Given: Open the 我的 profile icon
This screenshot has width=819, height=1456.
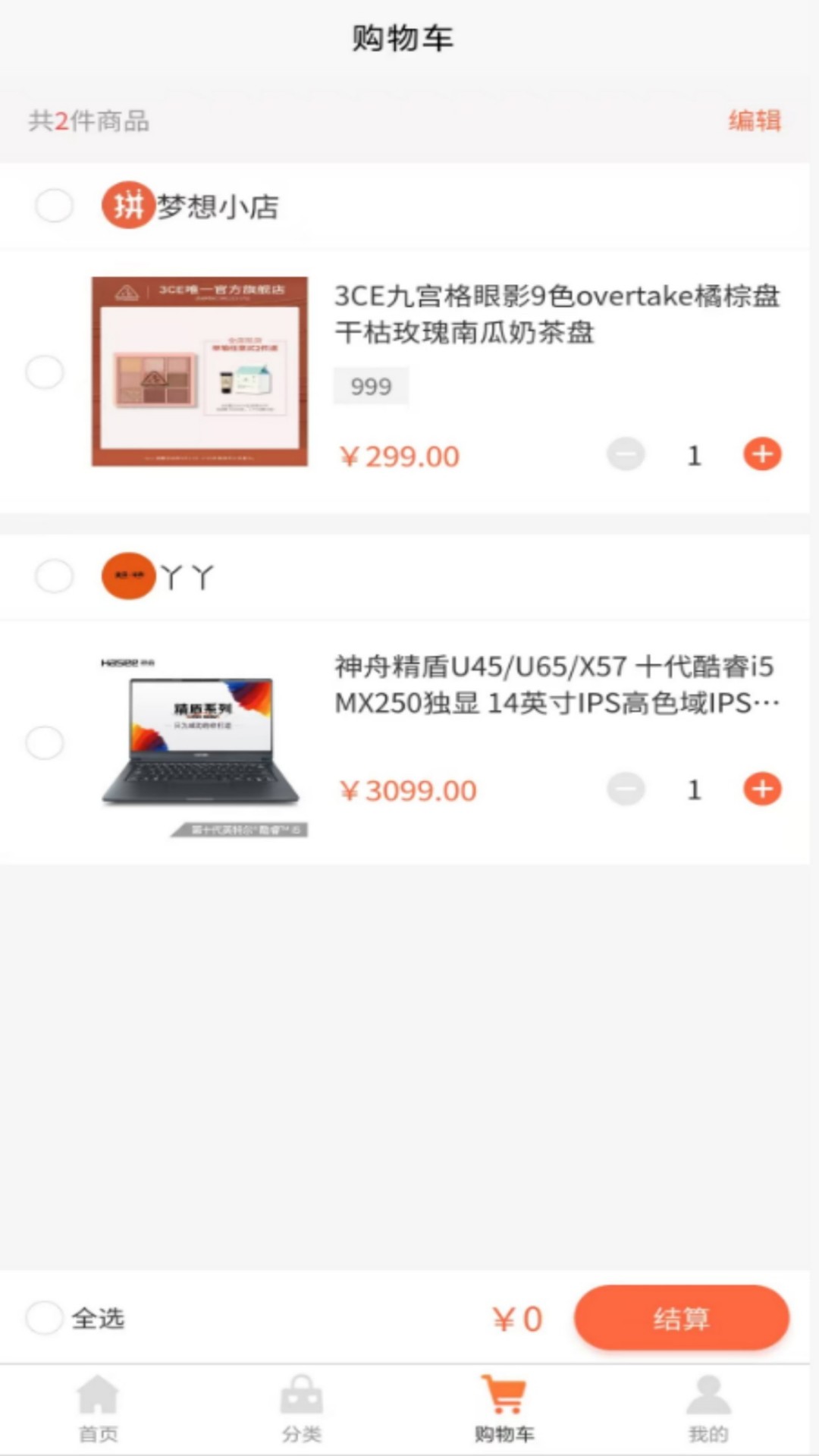Looking at the screenshot, I should pos(707,1398).
